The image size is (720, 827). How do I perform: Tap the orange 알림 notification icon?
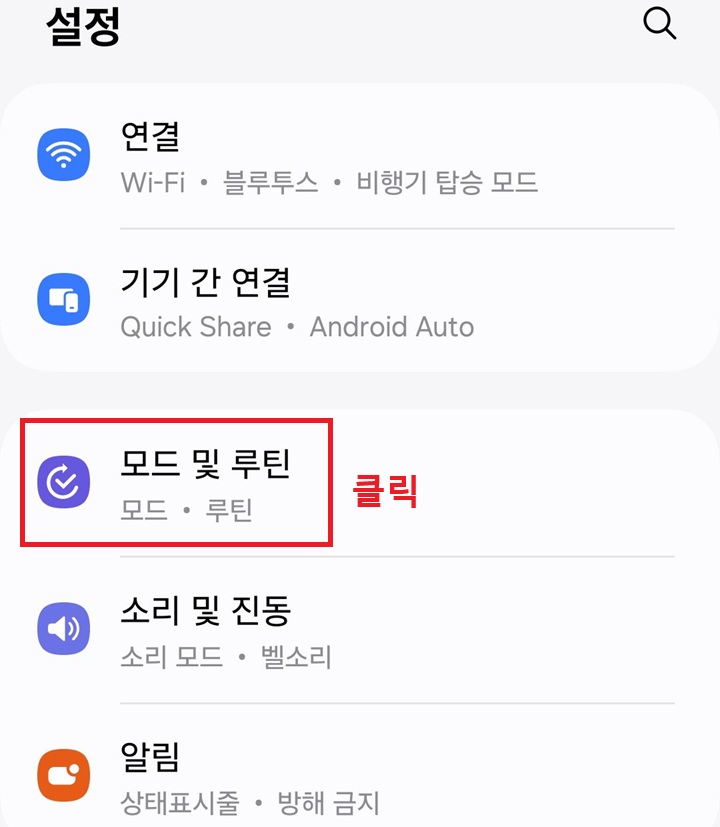click(x=63, y=775)
